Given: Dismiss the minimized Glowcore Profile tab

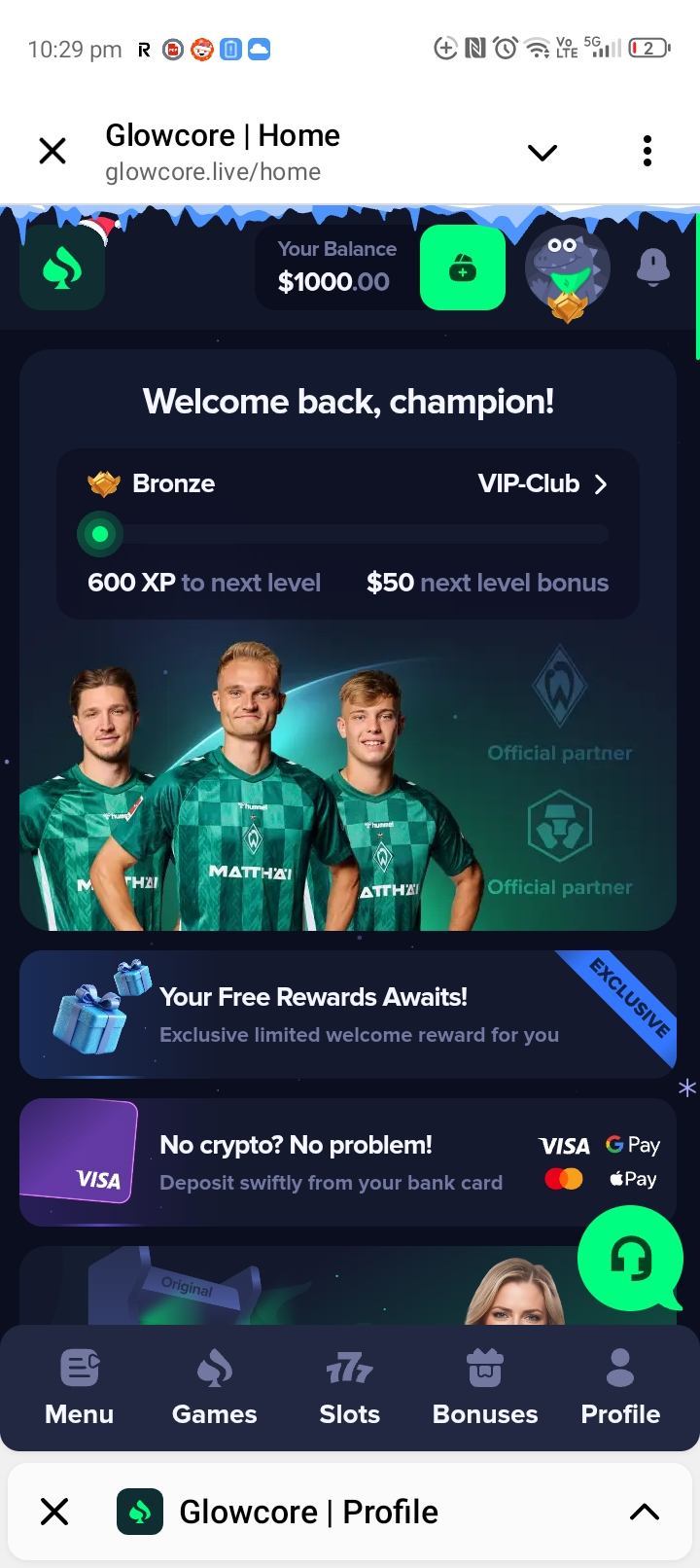Looking at the screenshot, I should [55, 1512].
